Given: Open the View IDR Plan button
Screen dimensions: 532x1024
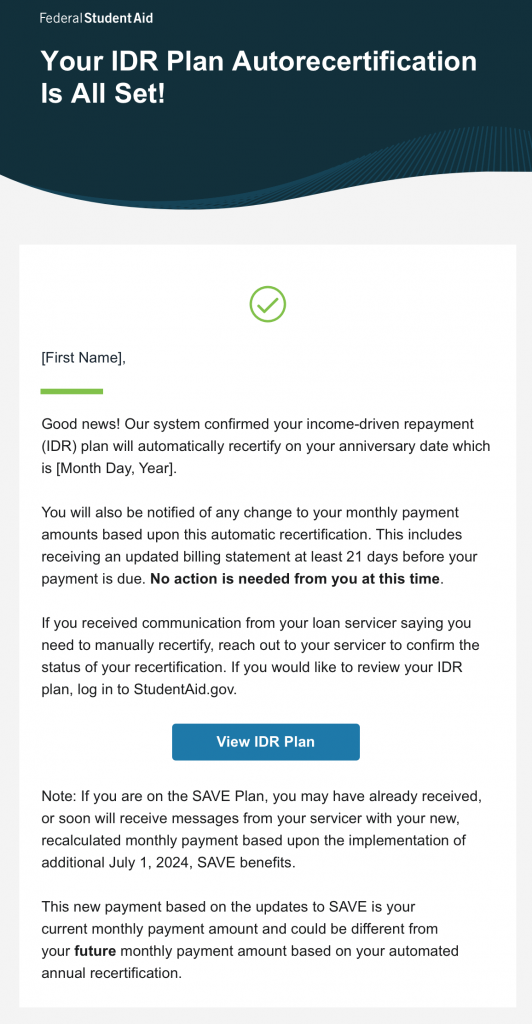Looking at the screenshot, I should [x=266, y=742].
